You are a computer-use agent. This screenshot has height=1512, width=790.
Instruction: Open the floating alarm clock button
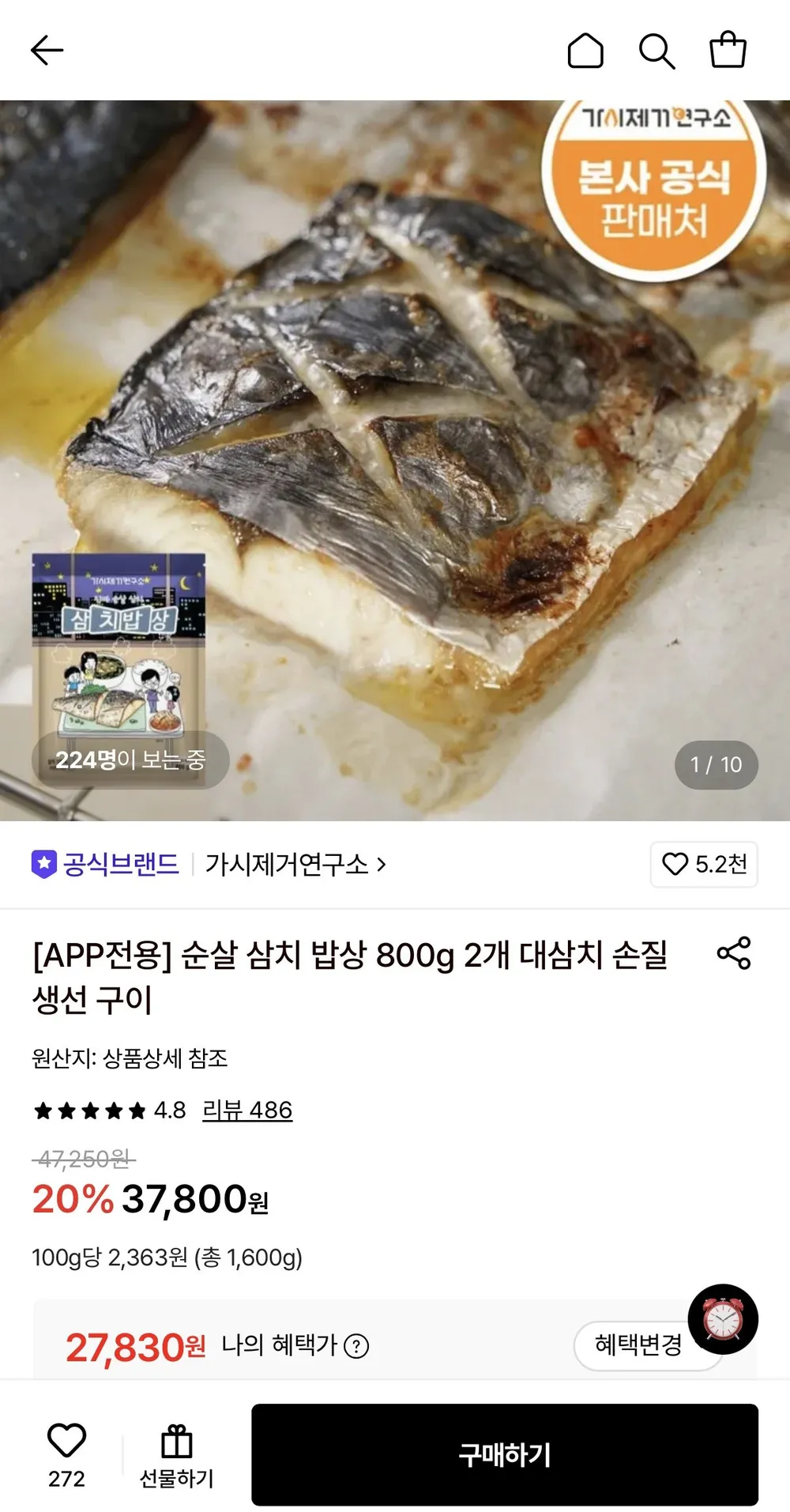coord(723,1319)
